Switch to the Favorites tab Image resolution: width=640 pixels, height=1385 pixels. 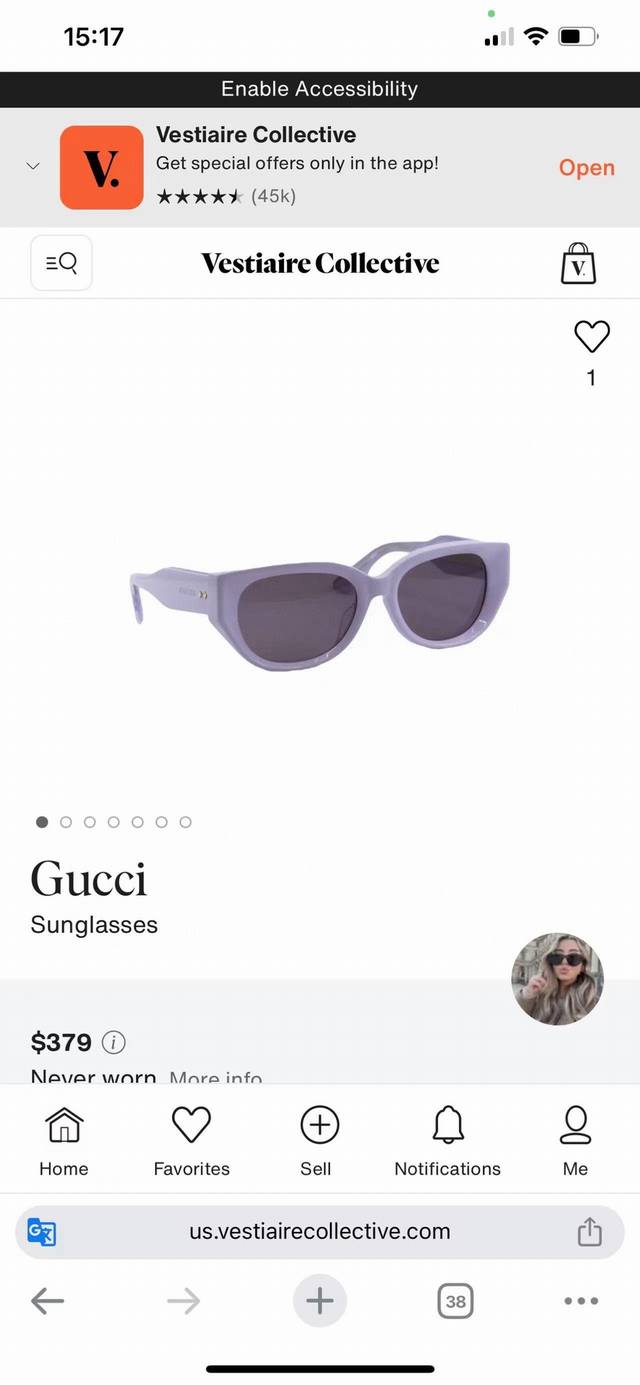pos(191,1140)
